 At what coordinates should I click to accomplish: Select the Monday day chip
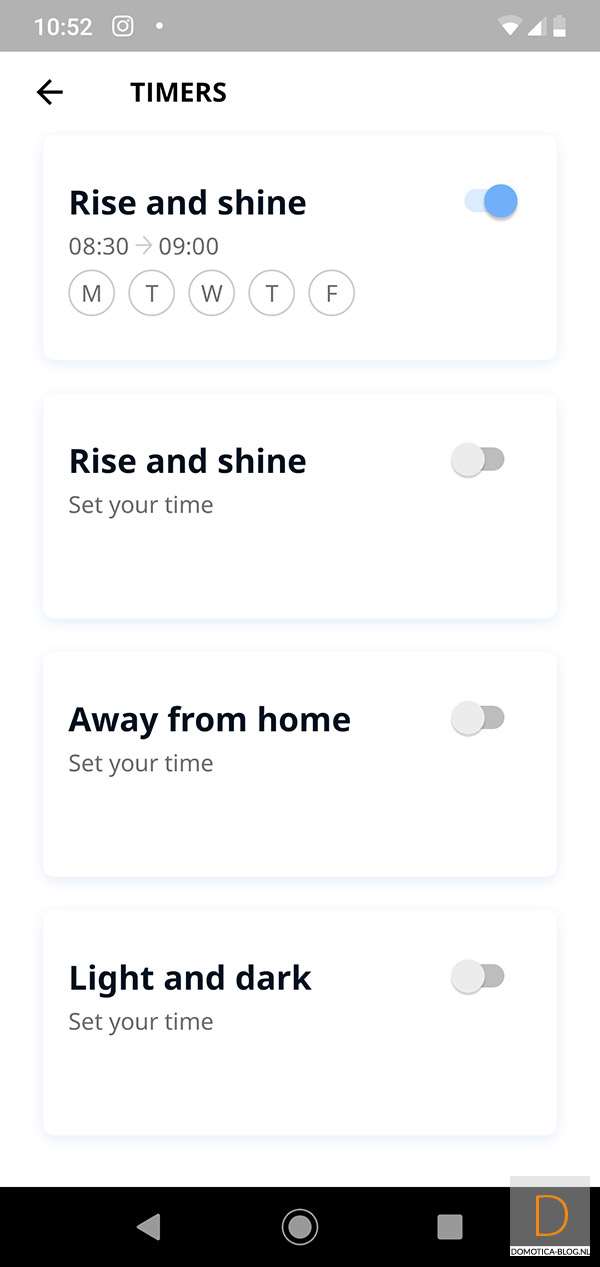click(x=92, y=294)
